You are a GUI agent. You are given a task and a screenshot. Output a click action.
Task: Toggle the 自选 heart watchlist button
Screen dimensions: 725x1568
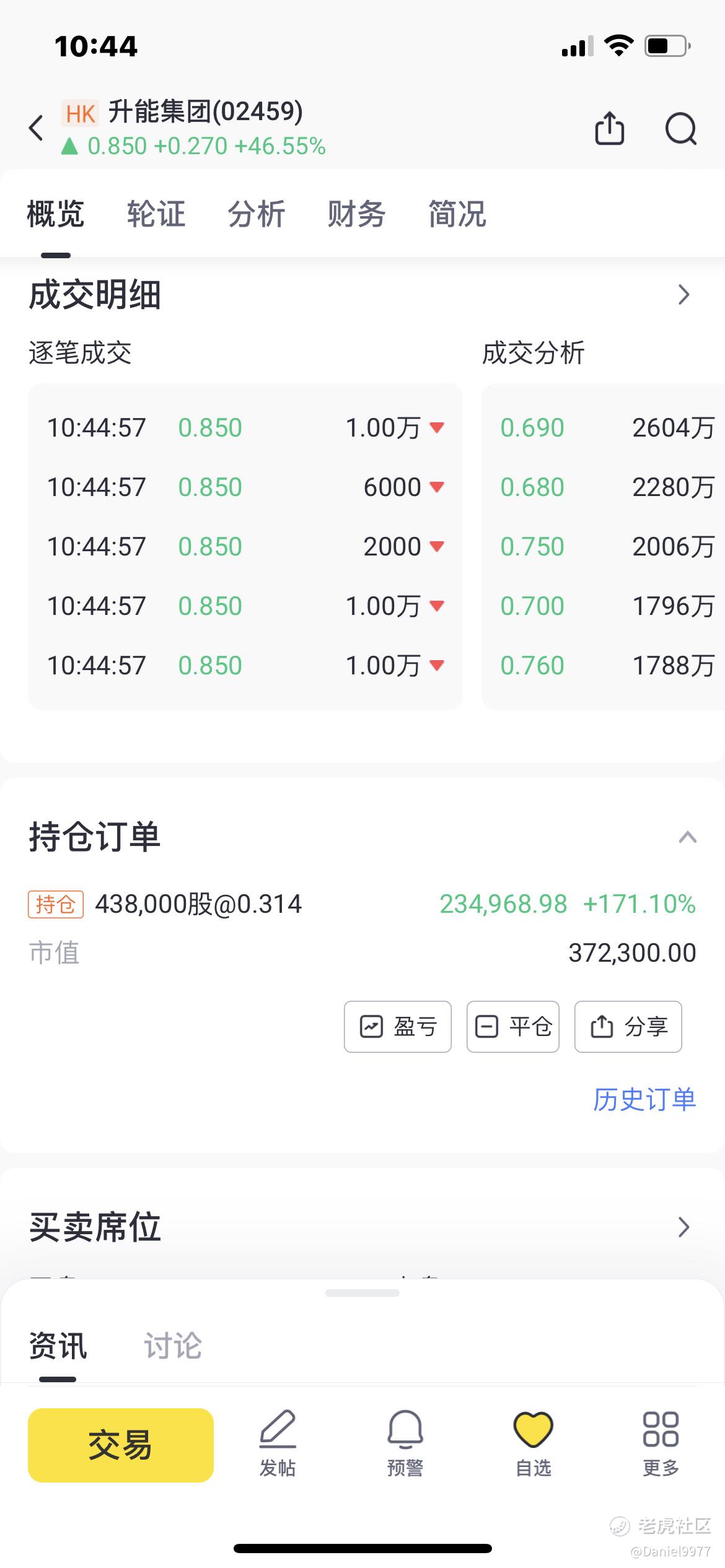coord(534,1444)
